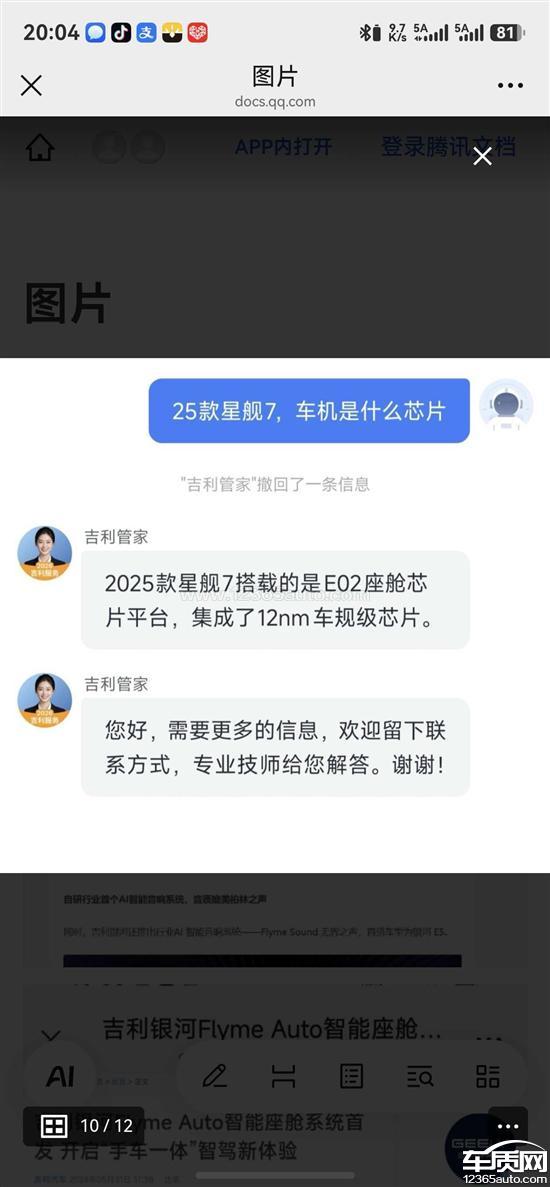Screen dimensions: 550x1187
Task: Open the image grid at 10 / 12
Action: [x=54, y=1126]
